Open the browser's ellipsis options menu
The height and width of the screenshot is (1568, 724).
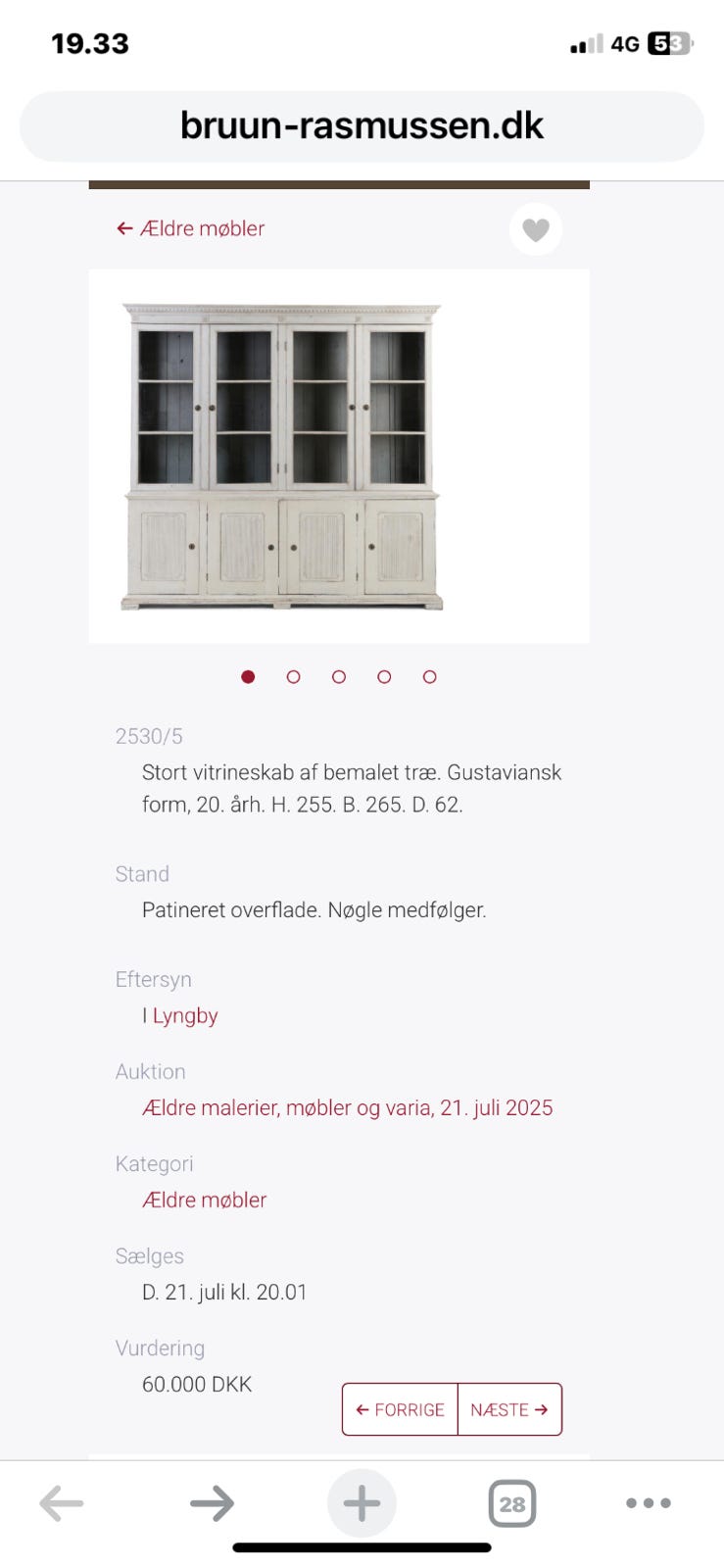[649, 1502]
